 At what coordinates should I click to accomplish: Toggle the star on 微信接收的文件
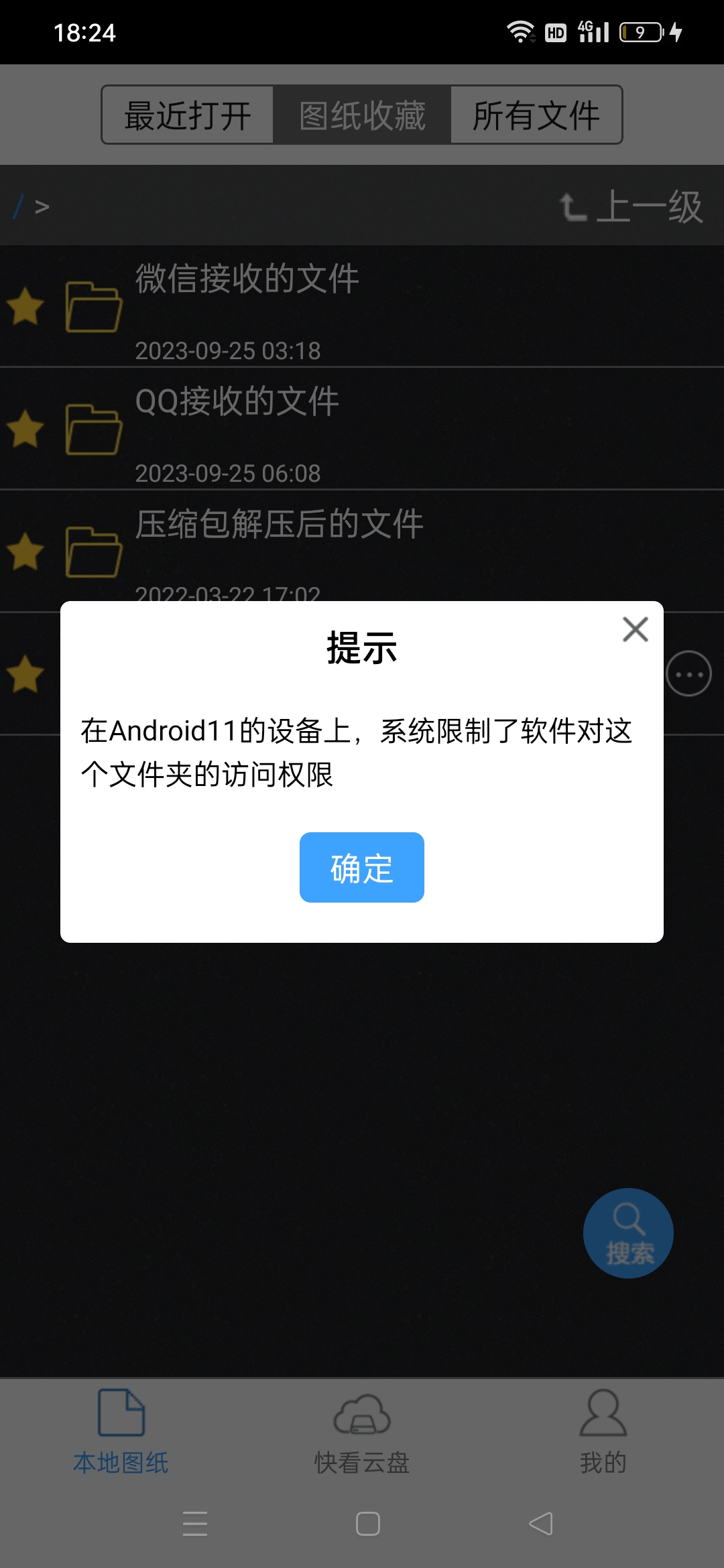(25, 306)
